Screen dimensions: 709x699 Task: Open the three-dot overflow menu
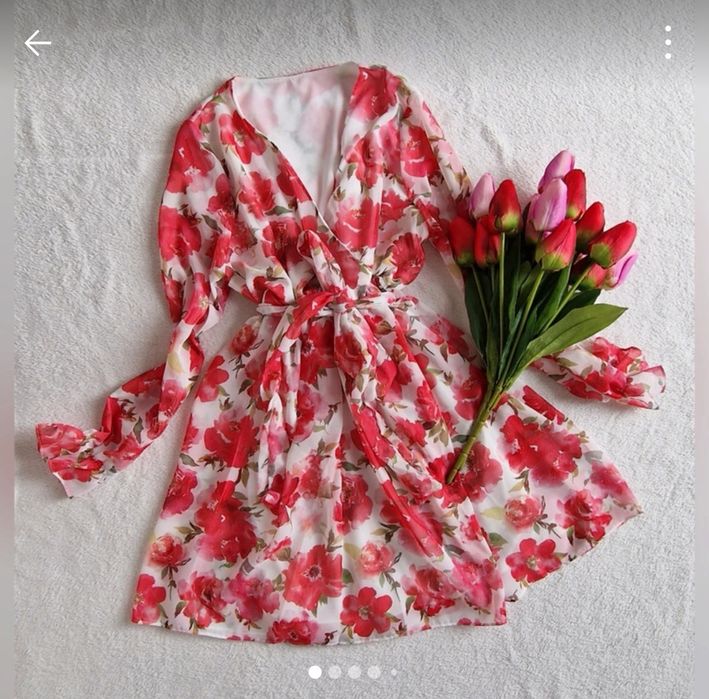(x=668, y=43)
